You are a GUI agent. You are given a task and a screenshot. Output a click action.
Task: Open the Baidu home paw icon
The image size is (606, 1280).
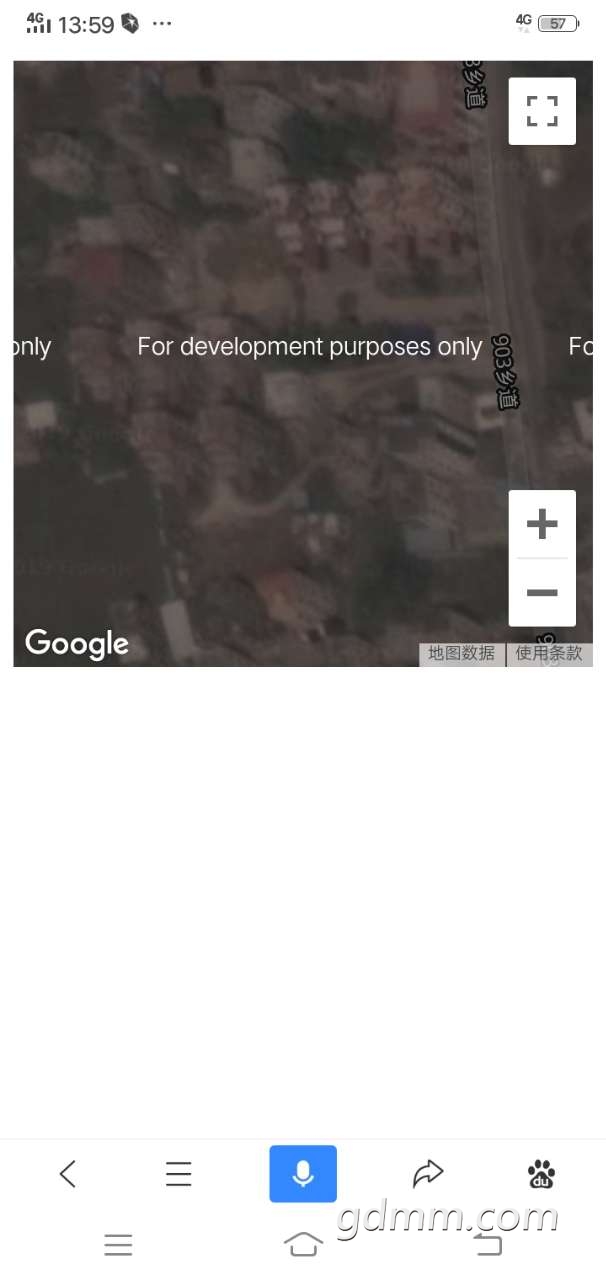point(541,1174)
